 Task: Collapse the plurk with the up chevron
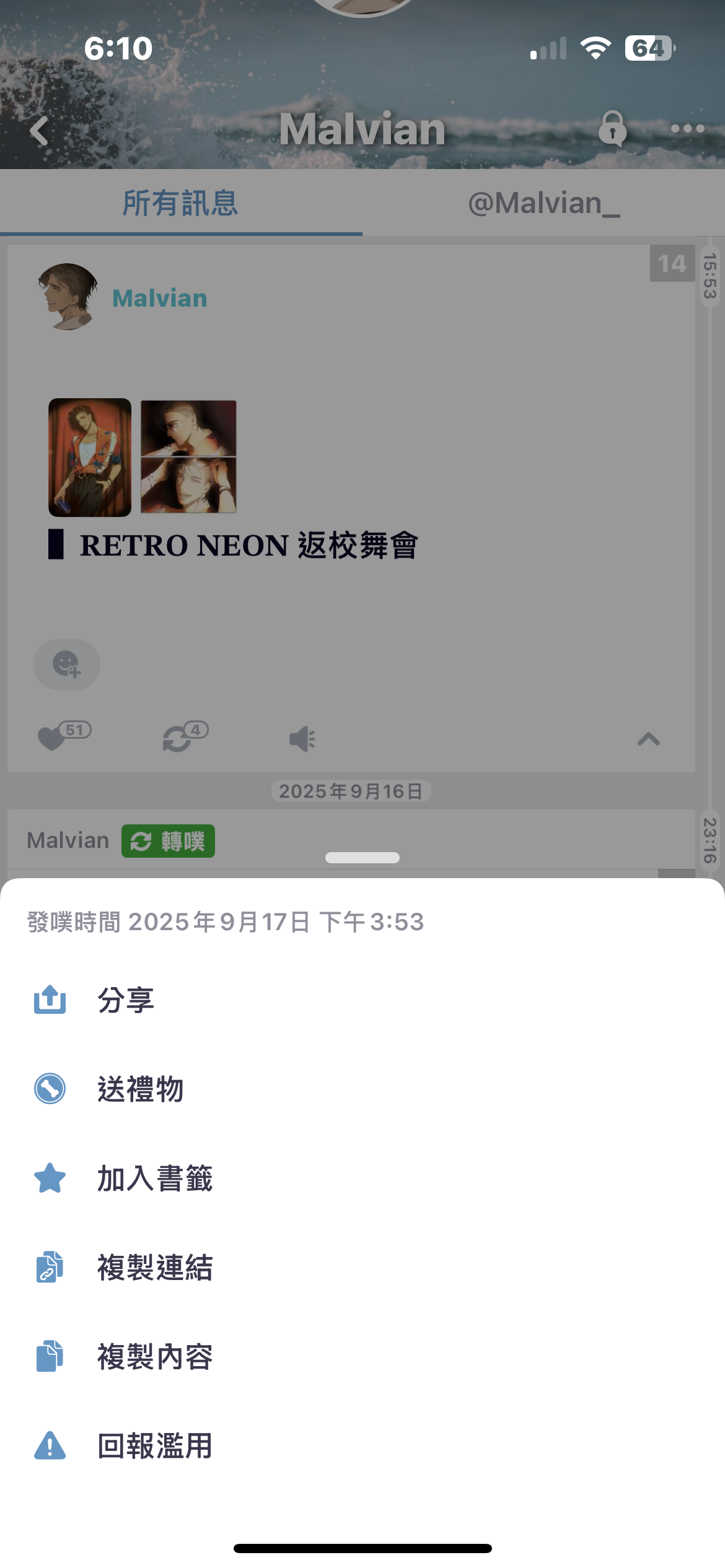[x=649, y=739]
